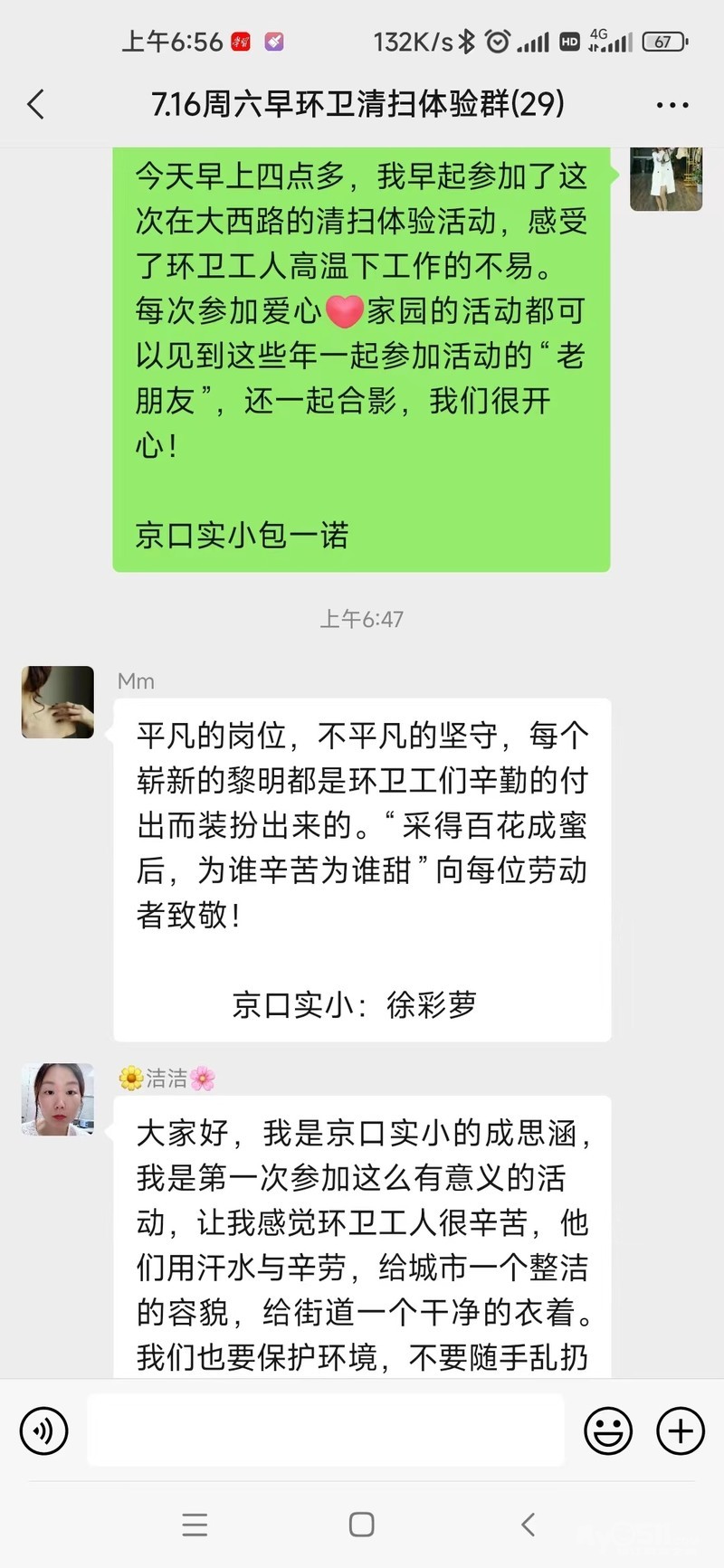View 洁洁's profile avatar
The width and height of the screenshot is (724, 1568).
click(x=58, y=1098)
